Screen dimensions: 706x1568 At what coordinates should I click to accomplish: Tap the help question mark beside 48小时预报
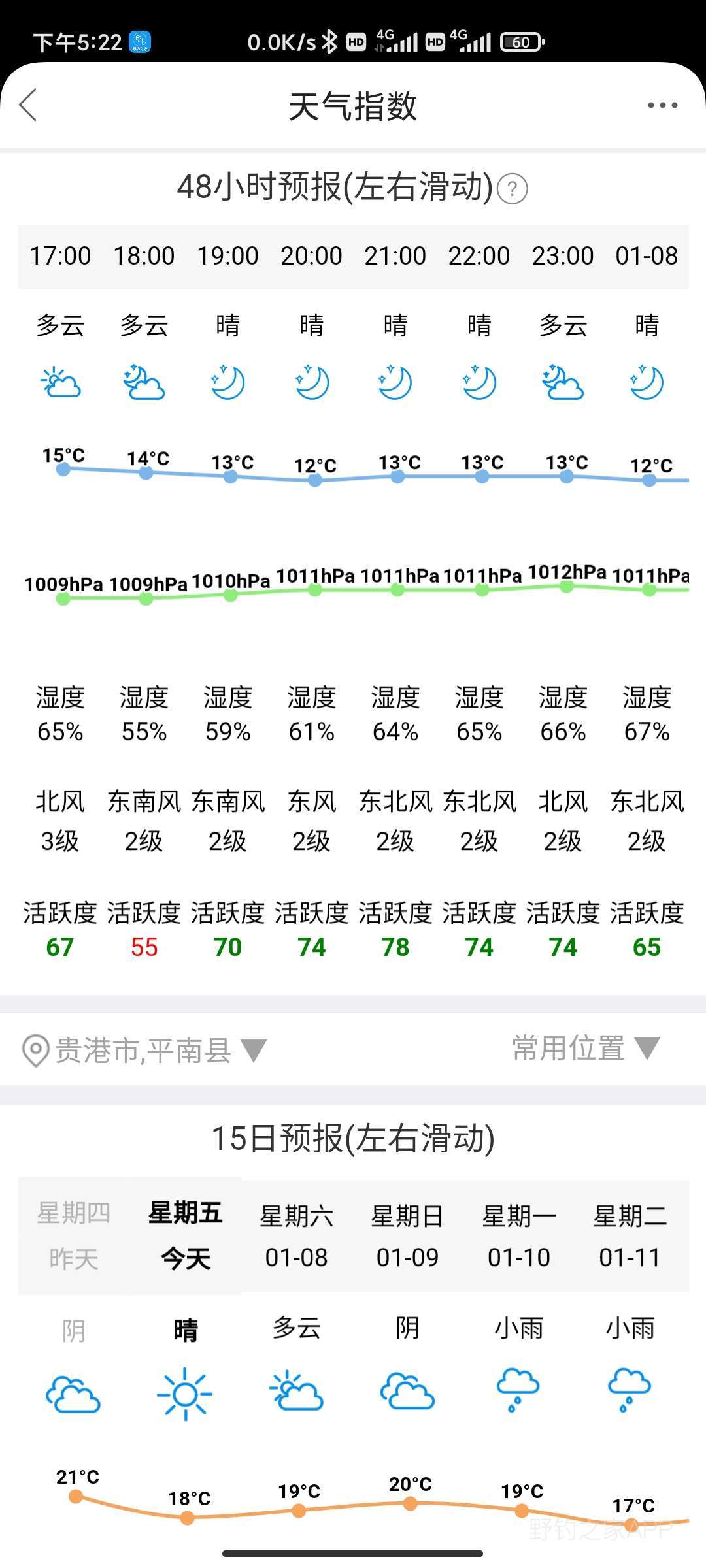[513, 189]
